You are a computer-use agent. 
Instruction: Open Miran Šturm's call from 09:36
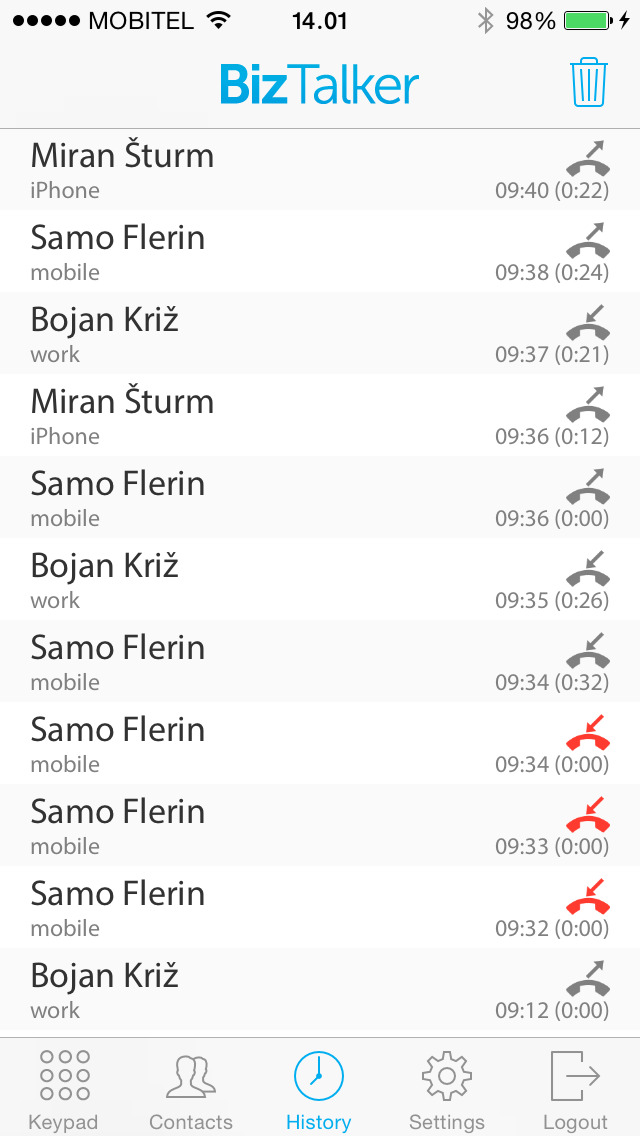click(320, 415)
